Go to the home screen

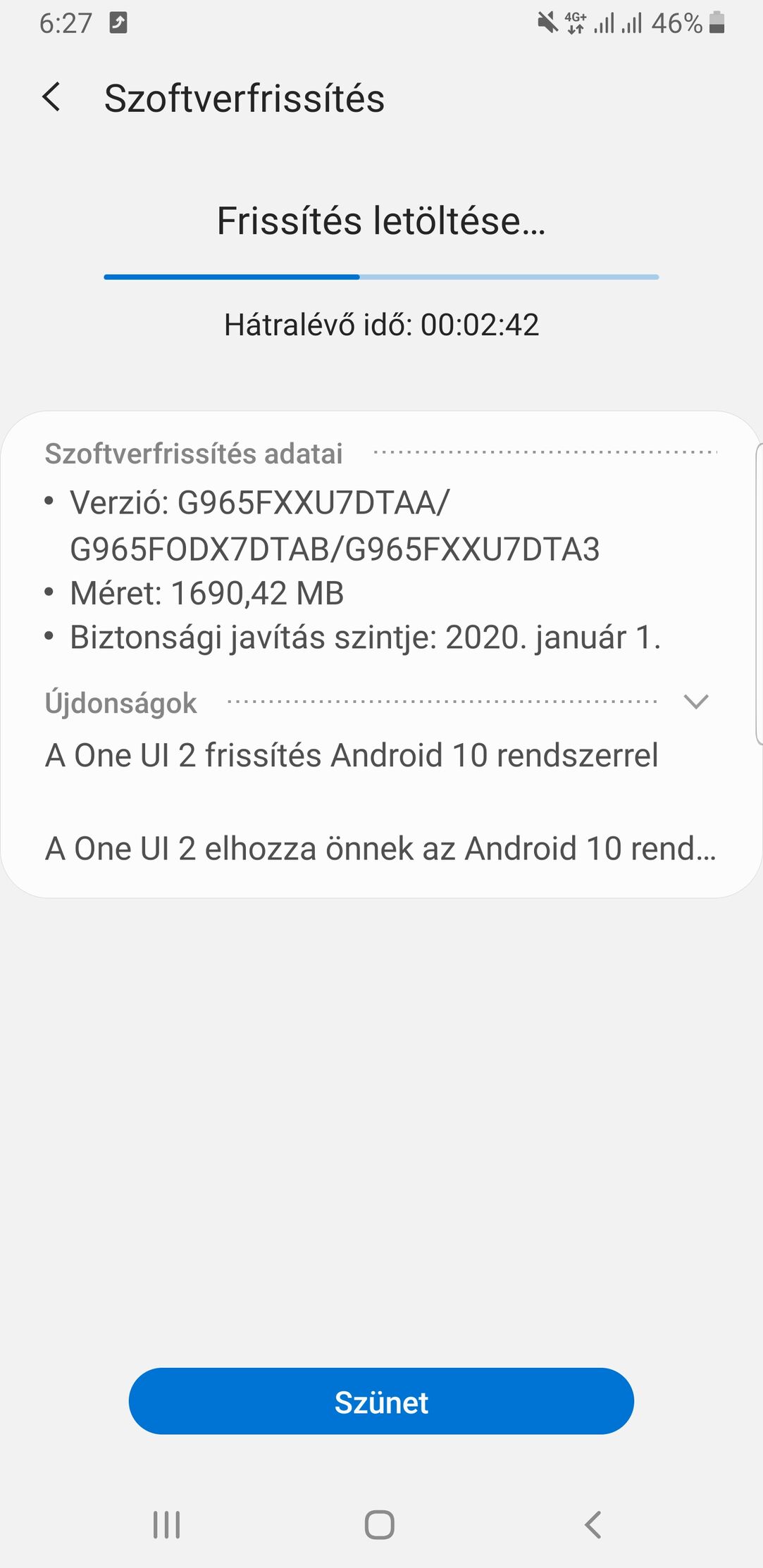click(380, 1525)
